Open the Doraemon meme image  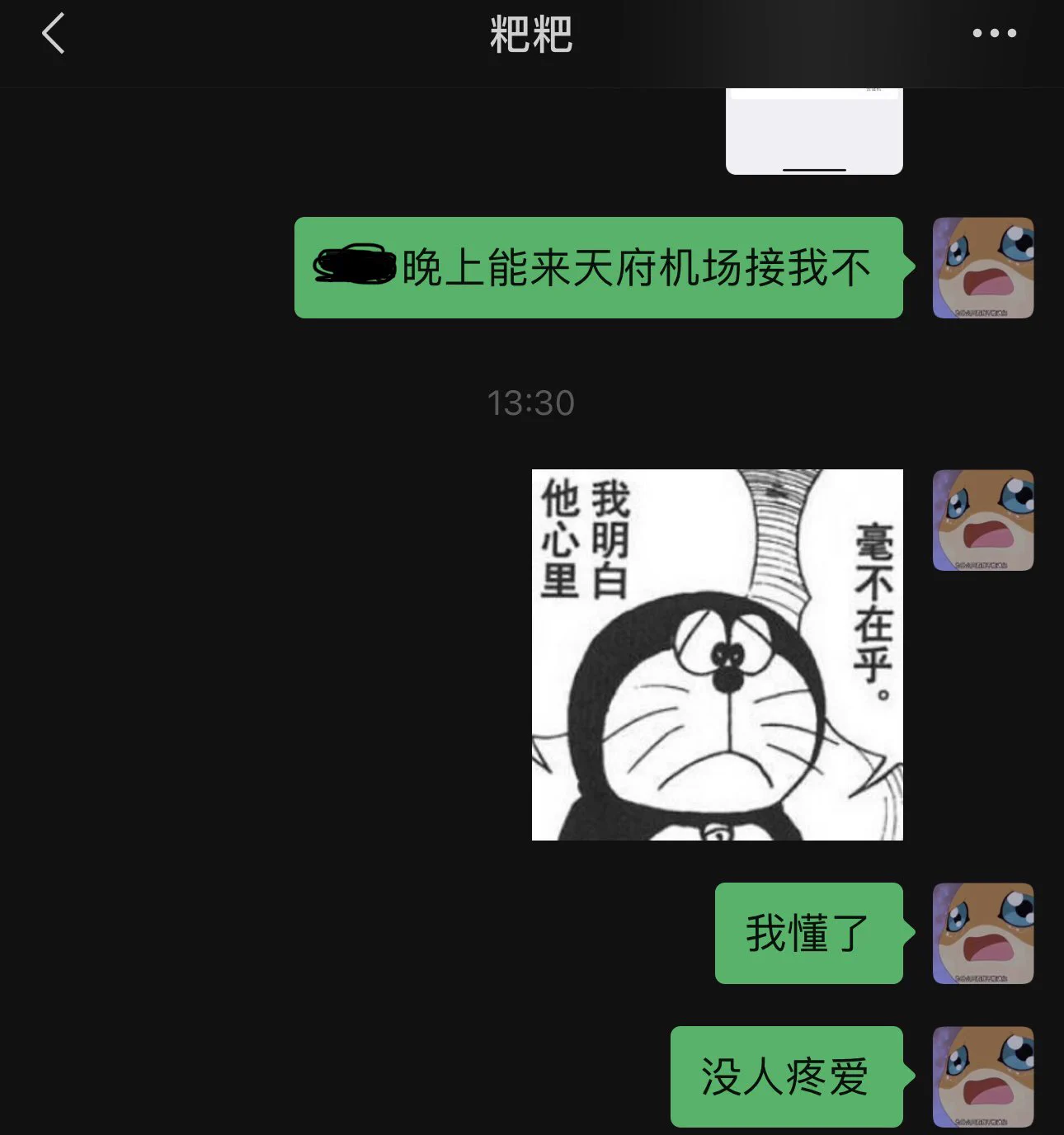(717, 655)
